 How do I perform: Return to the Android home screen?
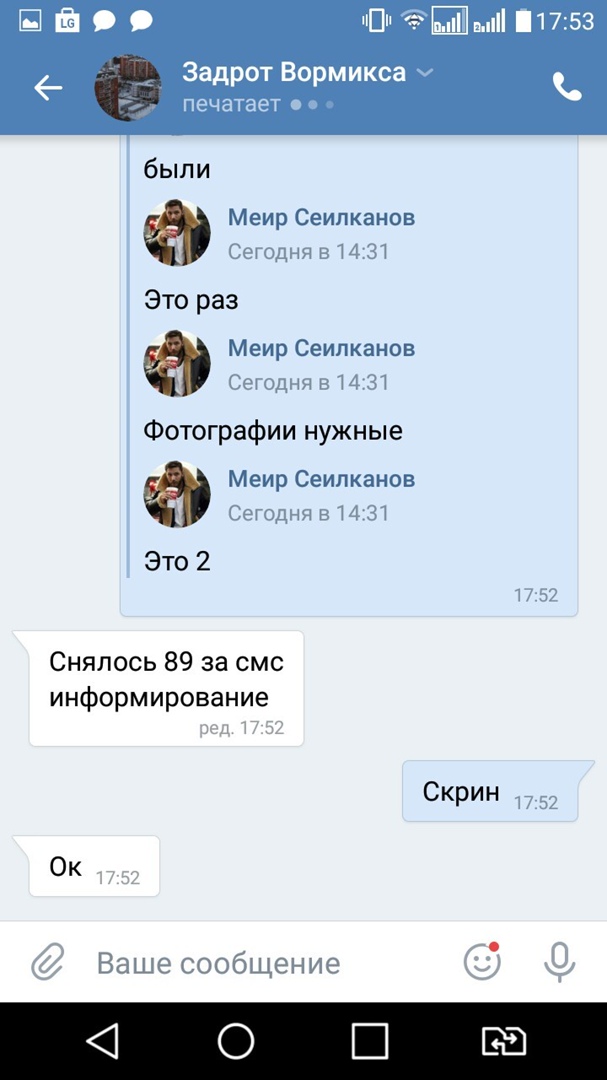(236, 1041)
